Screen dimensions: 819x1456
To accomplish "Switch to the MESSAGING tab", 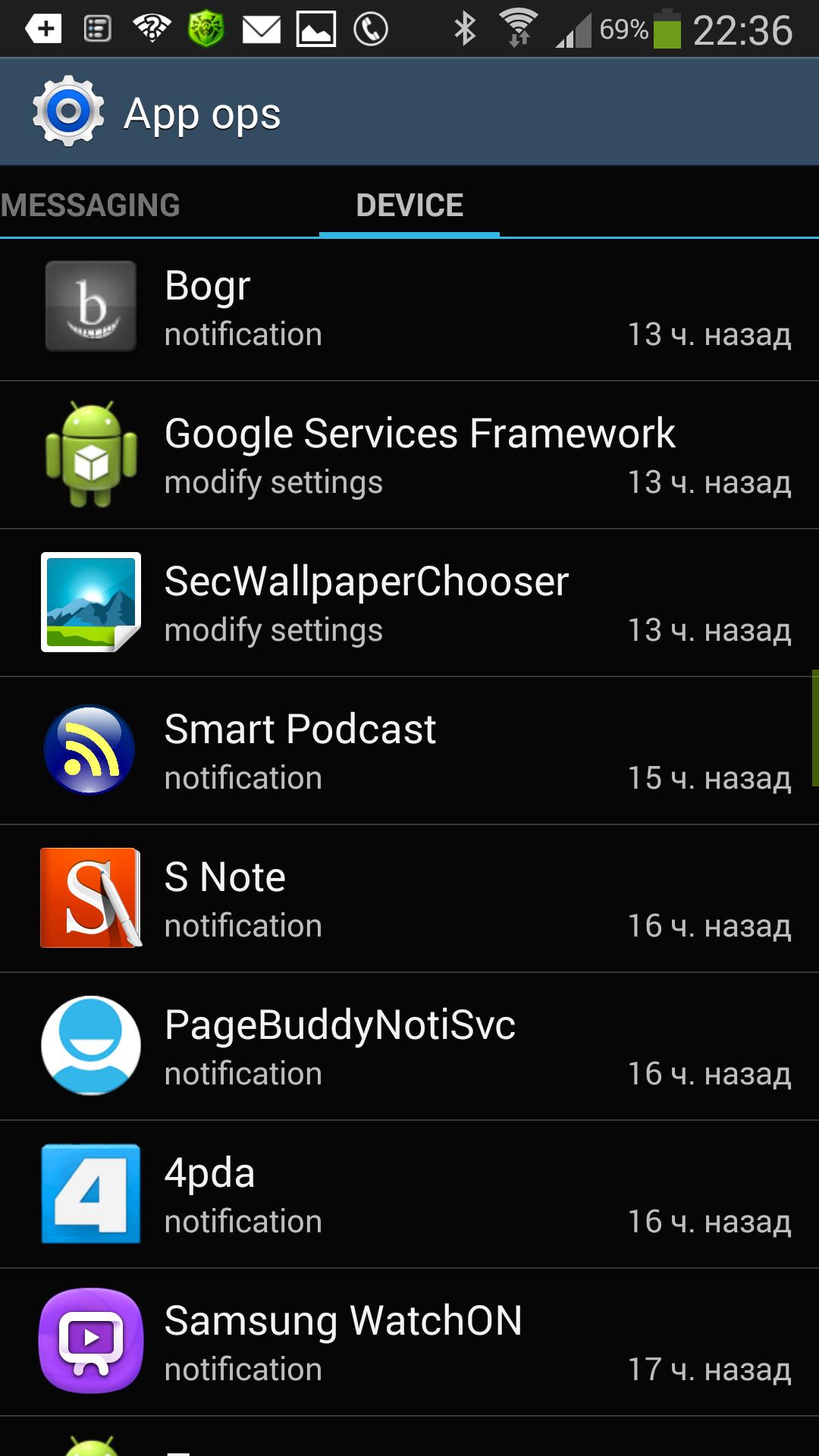I will pyautogui.click(x=90, y=205).
